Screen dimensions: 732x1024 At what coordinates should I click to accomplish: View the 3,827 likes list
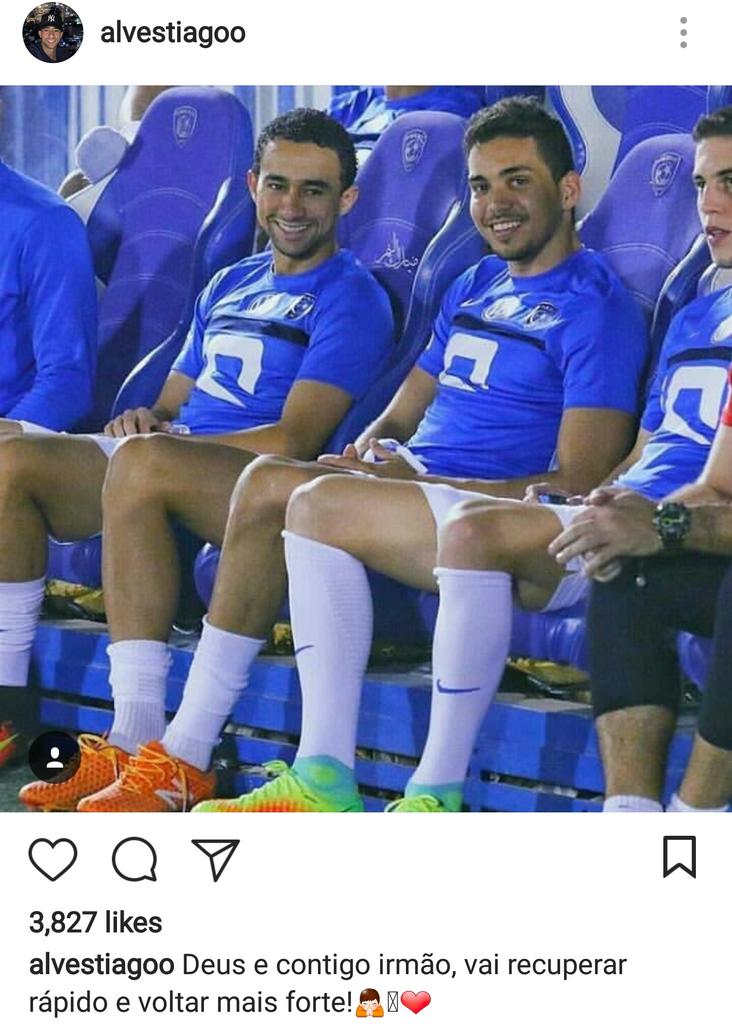click(95, 922)
